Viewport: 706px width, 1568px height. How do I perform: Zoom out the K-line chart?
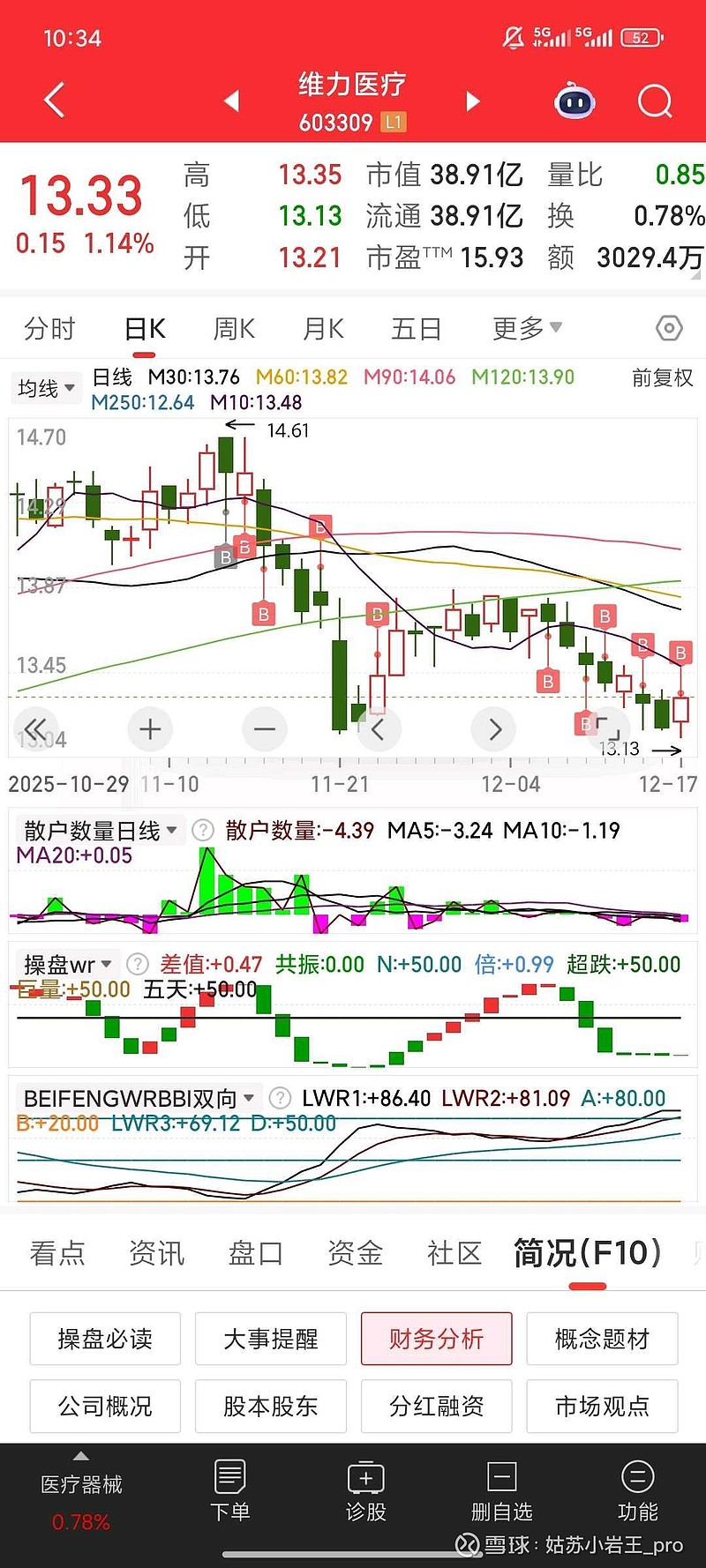265,729
